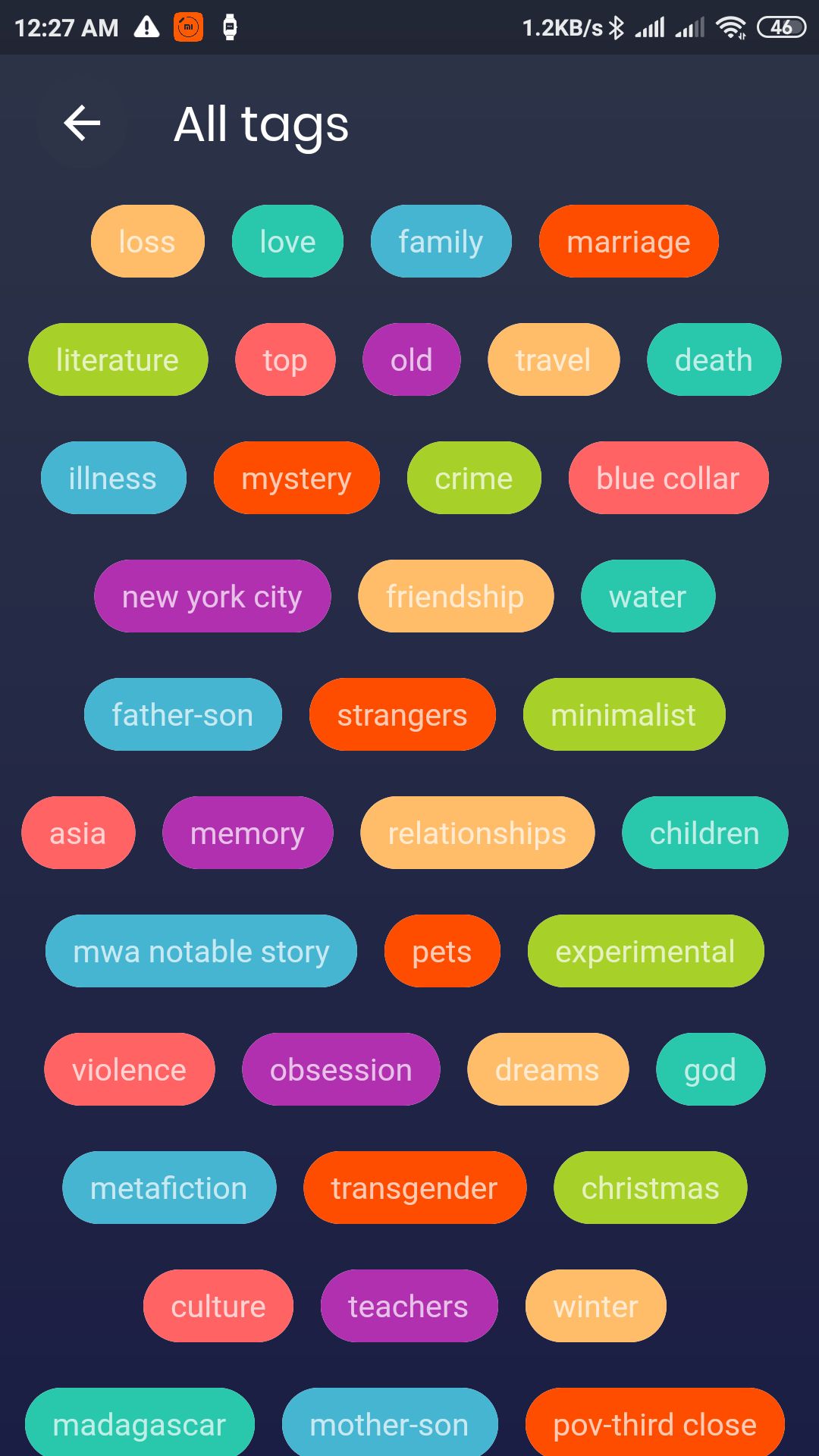Open stories tagged literature

click(118, 360)
